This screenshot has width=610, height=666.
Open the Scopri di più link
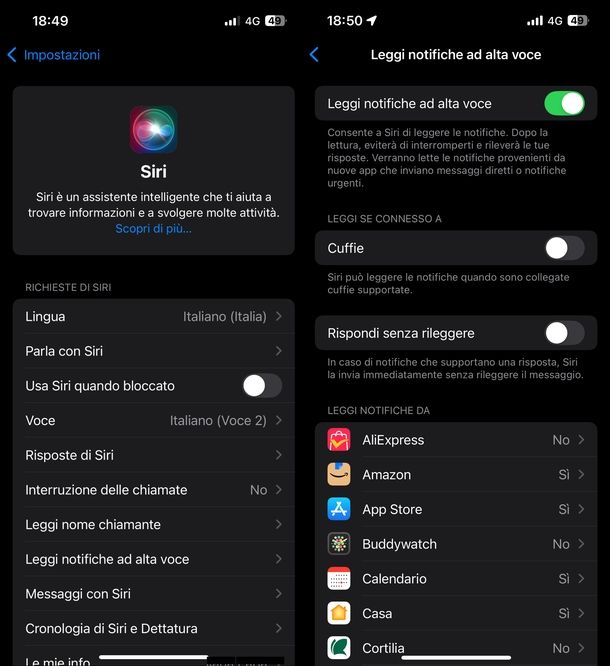[x=153, y=229]
